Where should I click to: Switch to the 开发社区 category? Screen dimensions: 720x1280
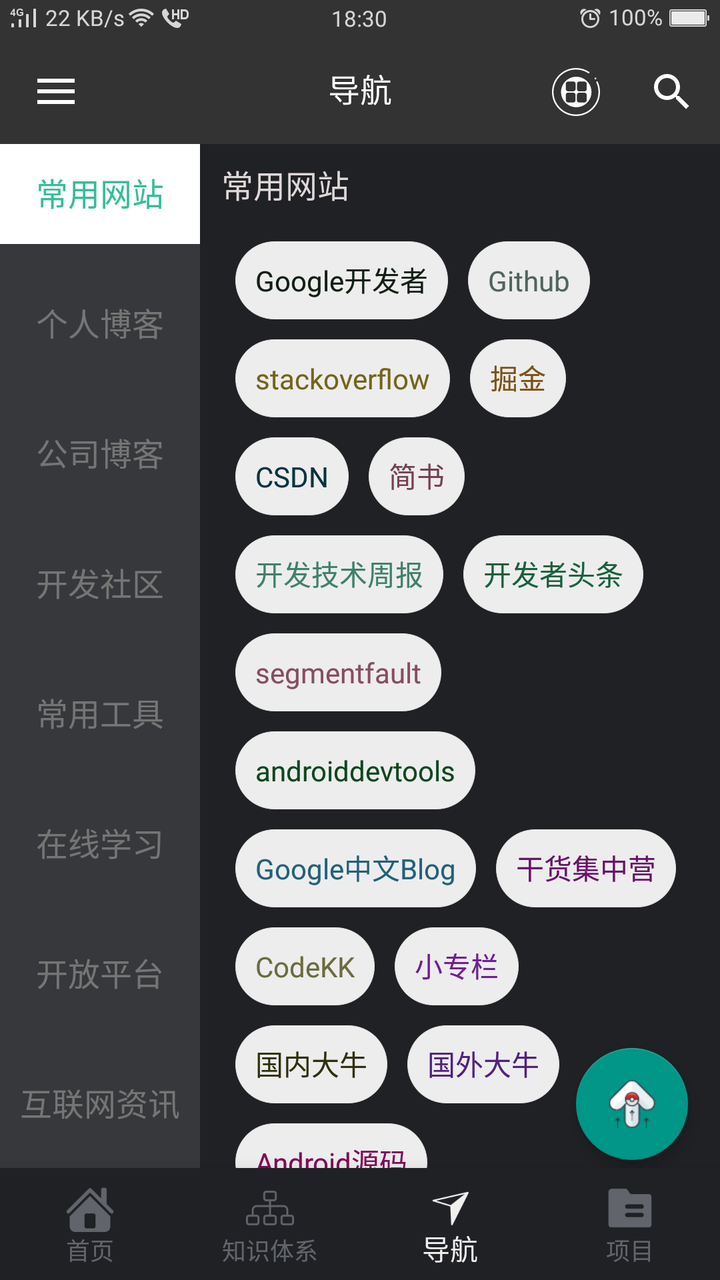[100, 584]
